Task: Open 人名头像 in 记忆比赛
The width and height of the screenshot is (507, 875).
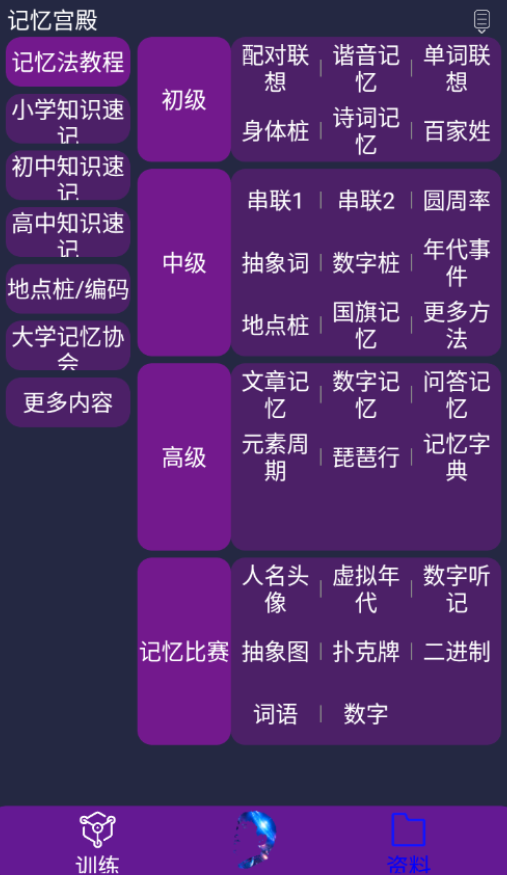Action: tap(276, 589)
